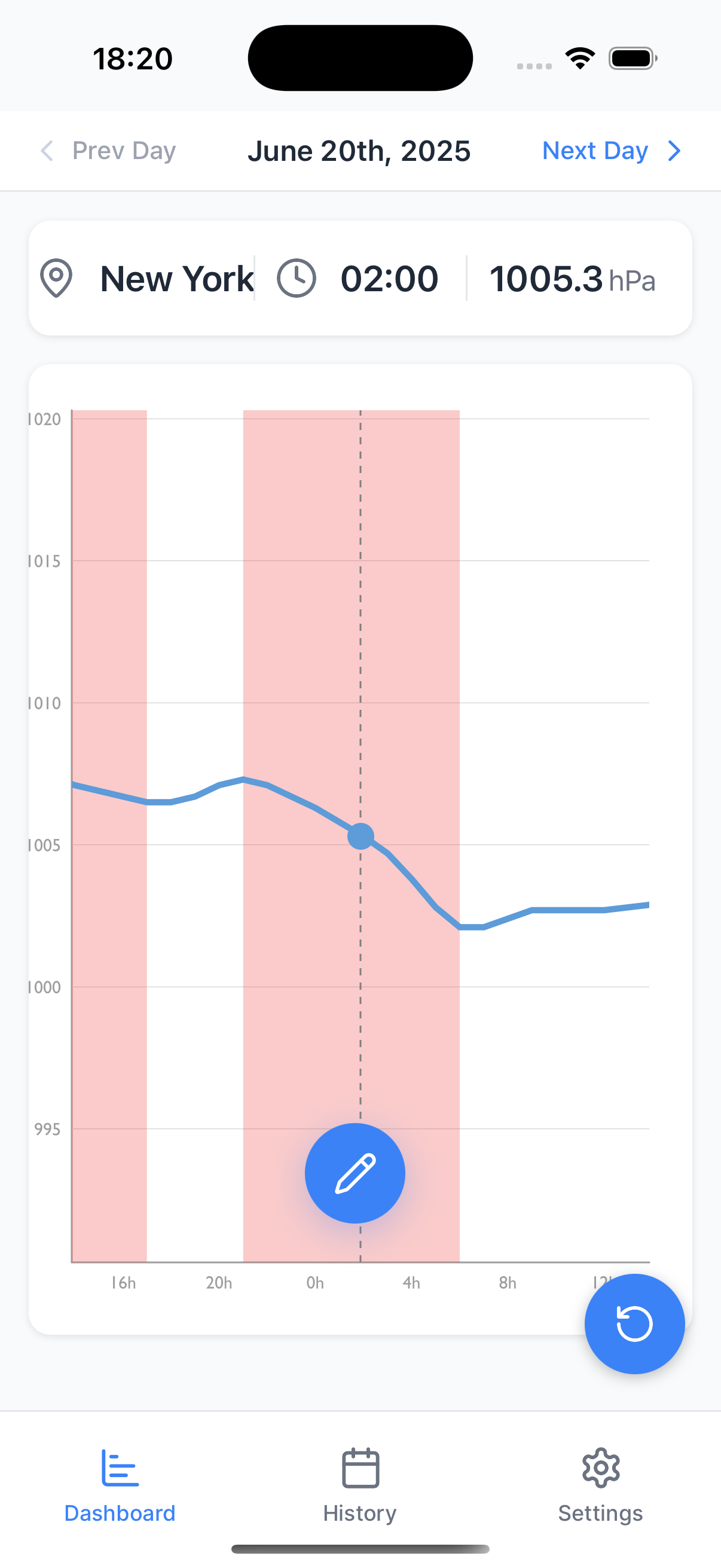Tap the blue refresh button
721x1568 pixels.
pyautogui.click(x=634, y=1323)
